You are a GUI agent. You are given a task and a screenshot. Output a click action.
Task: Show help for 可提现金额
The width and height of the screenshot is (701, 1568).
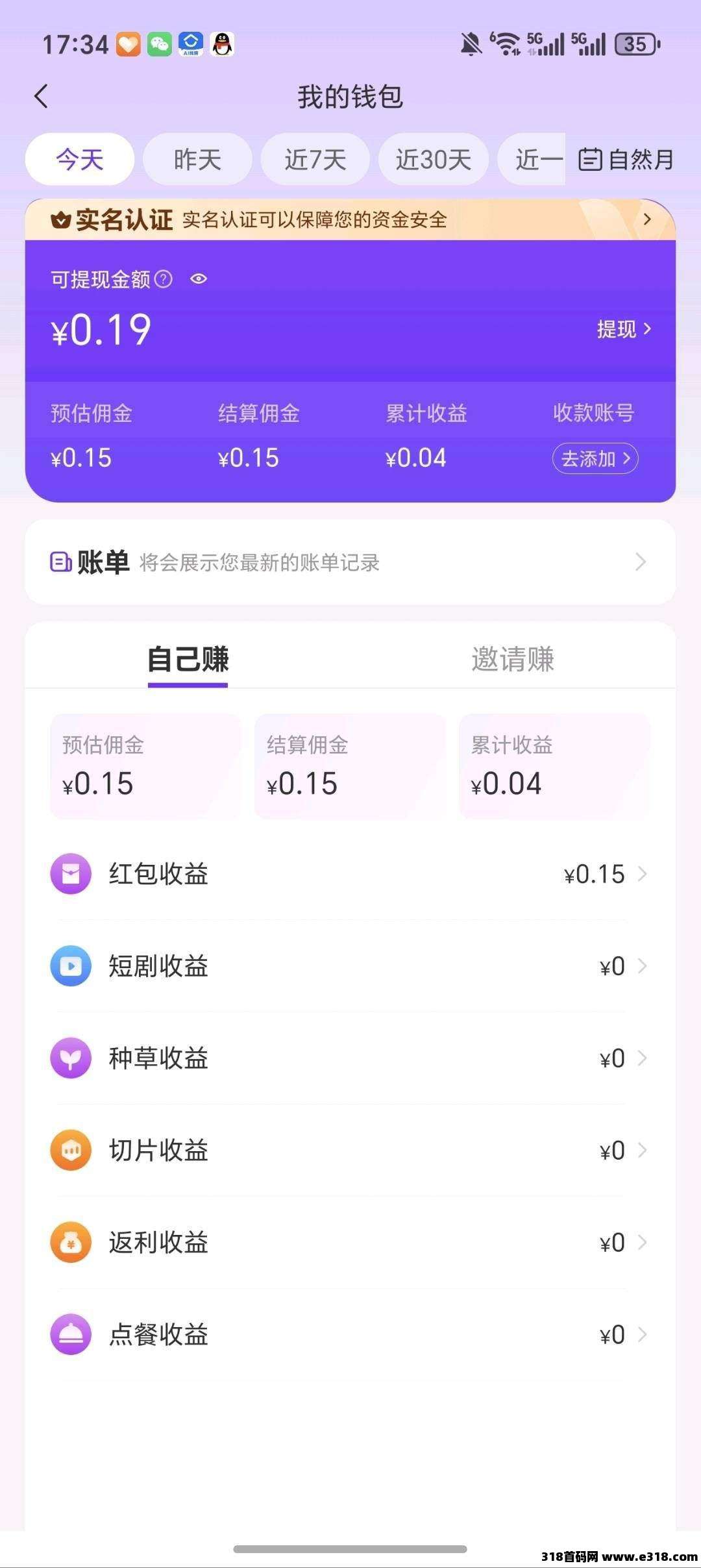pos(164,279)
